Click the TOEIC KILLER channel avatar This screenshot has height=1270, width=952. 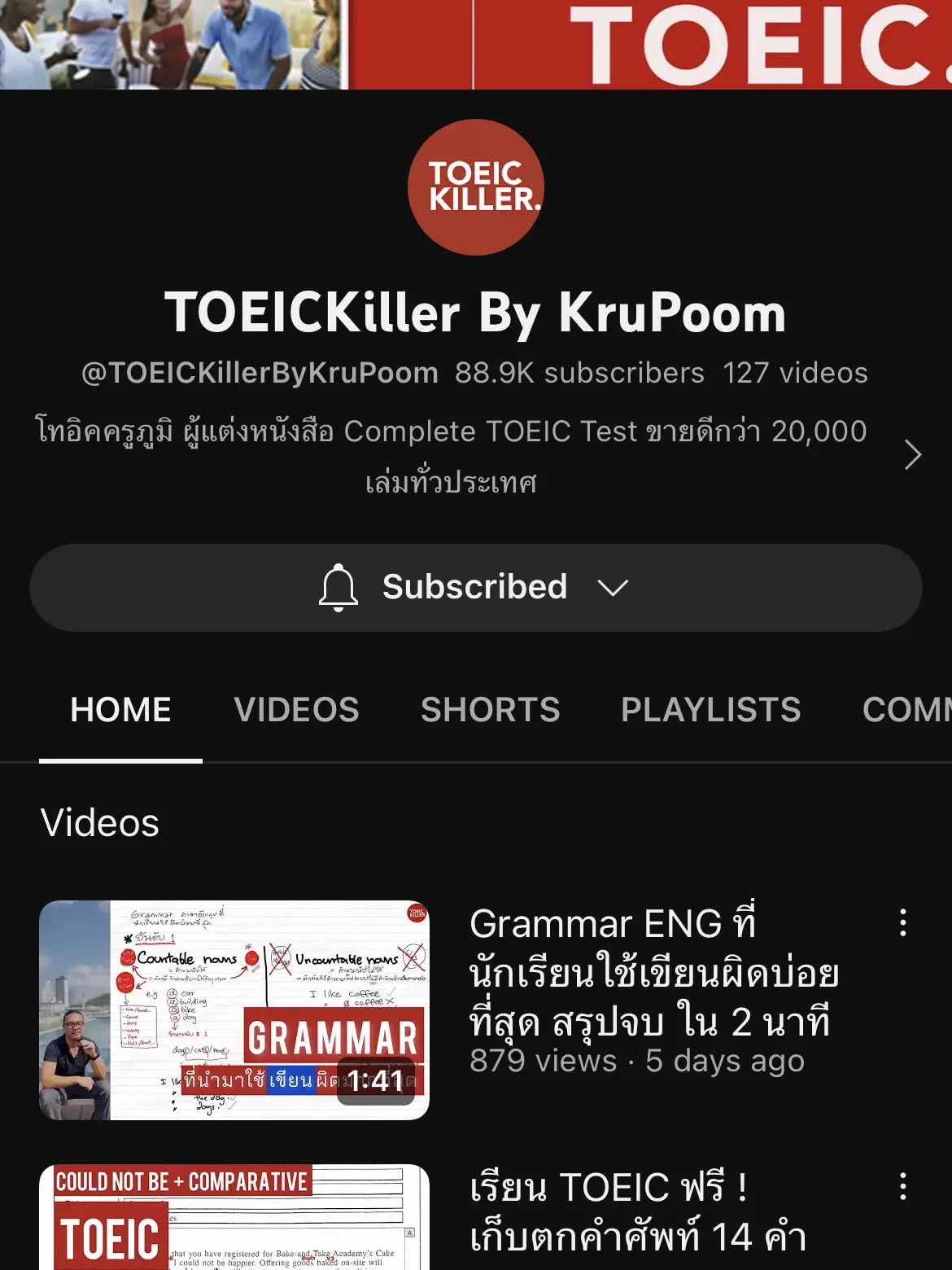click(477, 187)
